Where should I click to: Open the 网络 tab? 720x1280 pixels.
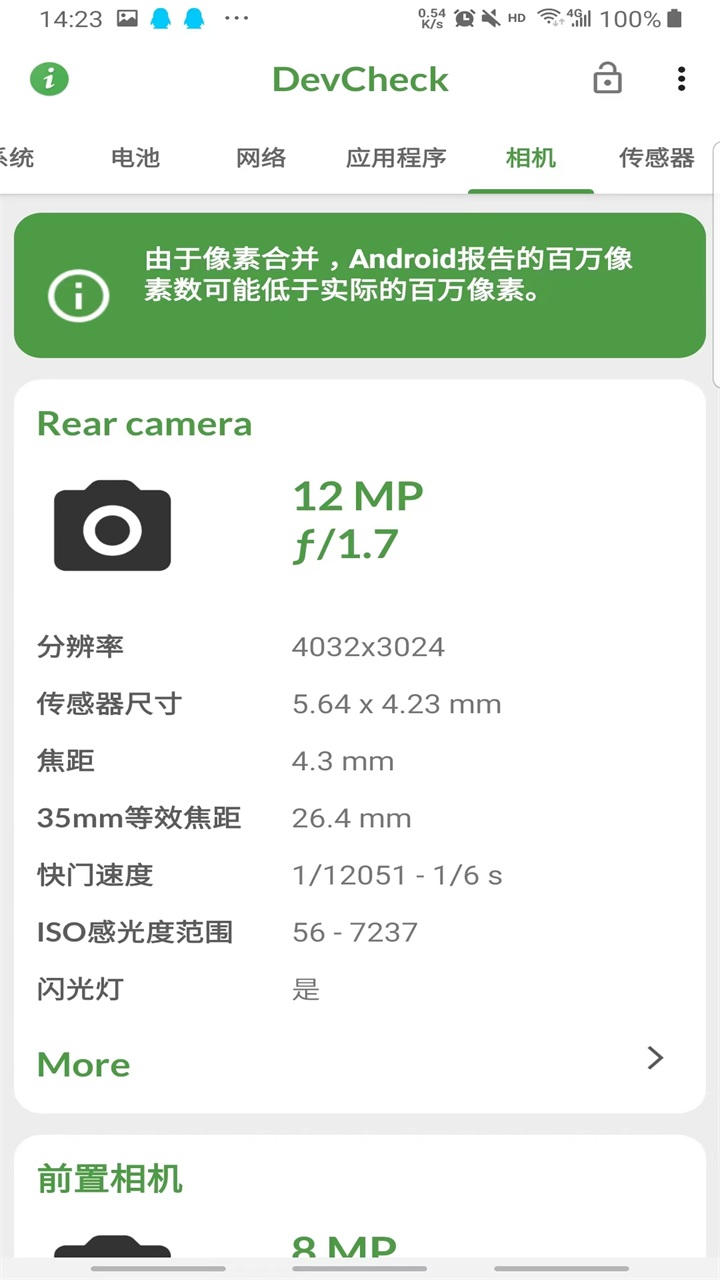(260, 158)
